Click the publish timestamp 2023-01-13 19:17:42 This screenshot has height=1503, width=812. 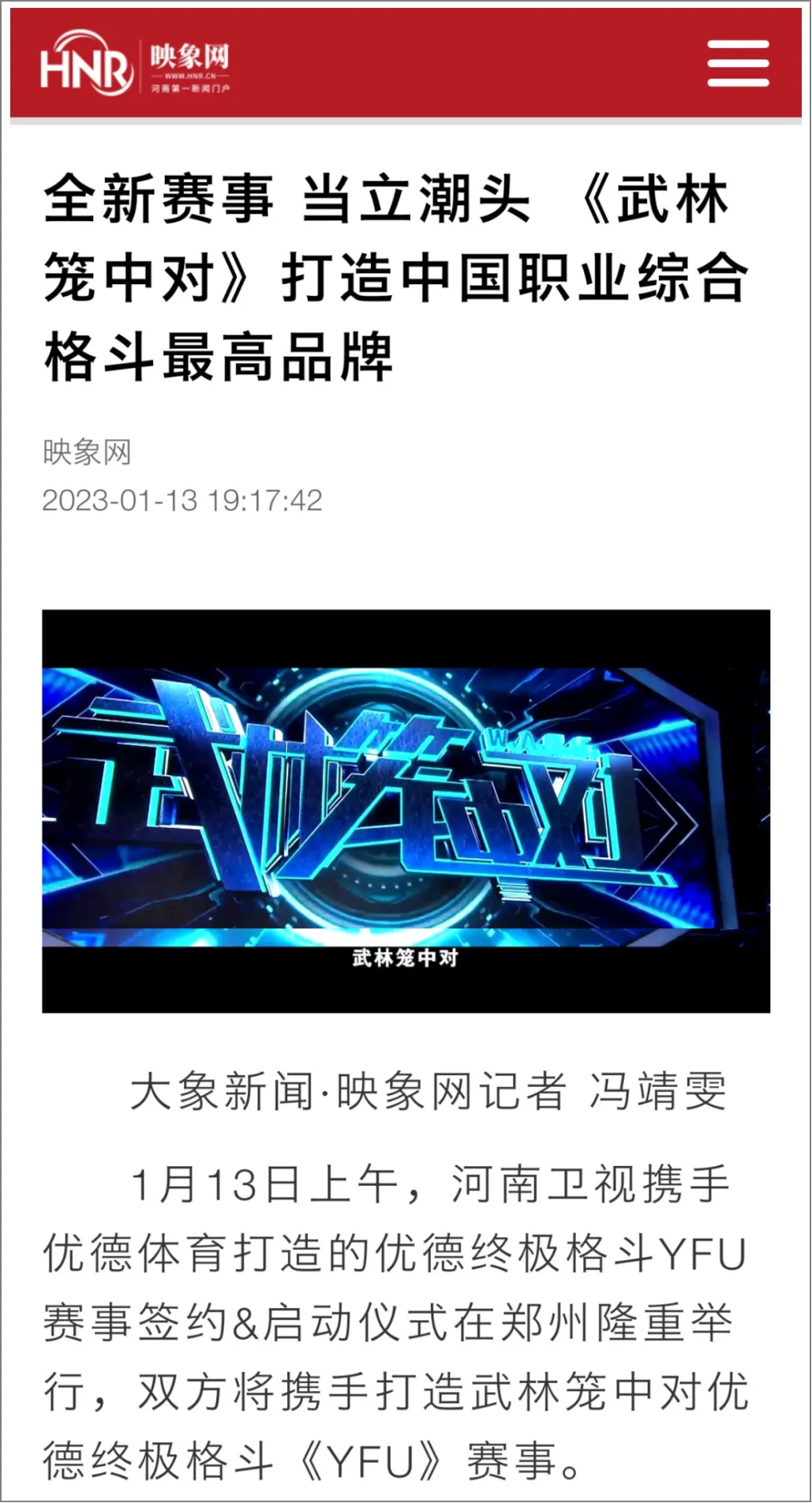click(x=185, y=500)
